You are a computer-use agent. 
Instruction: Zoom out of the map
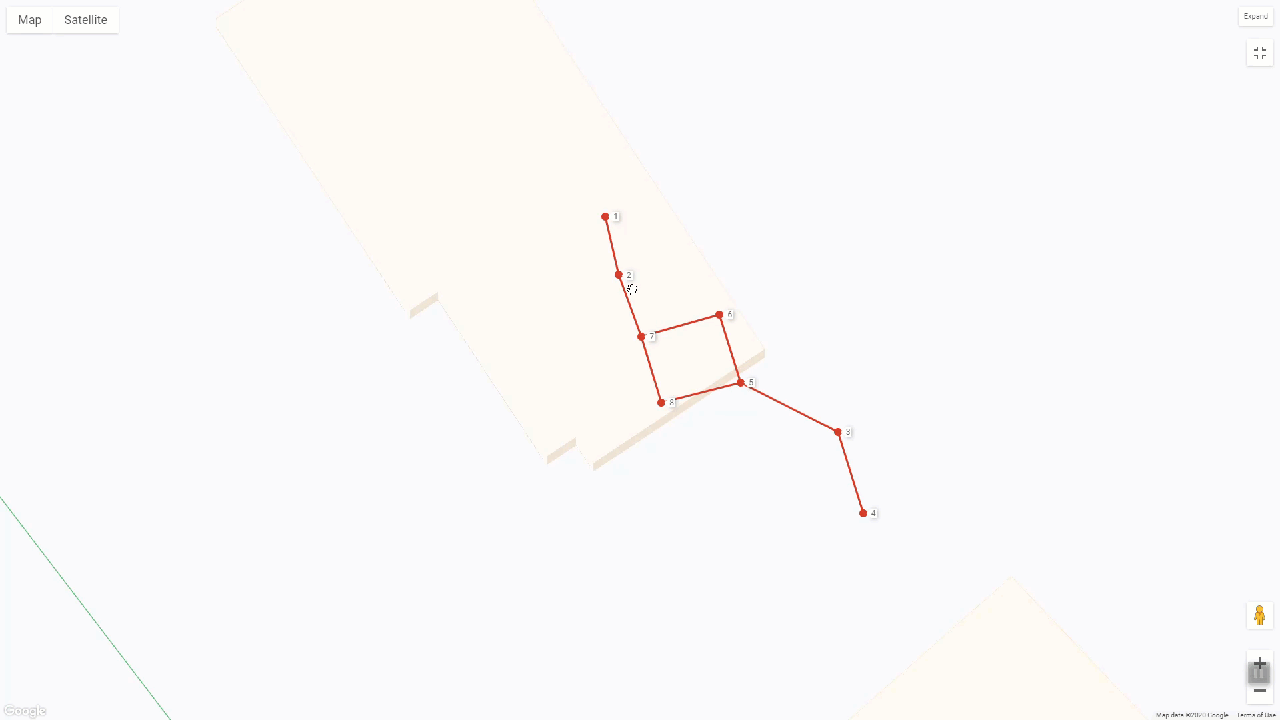coord(1259,690)
